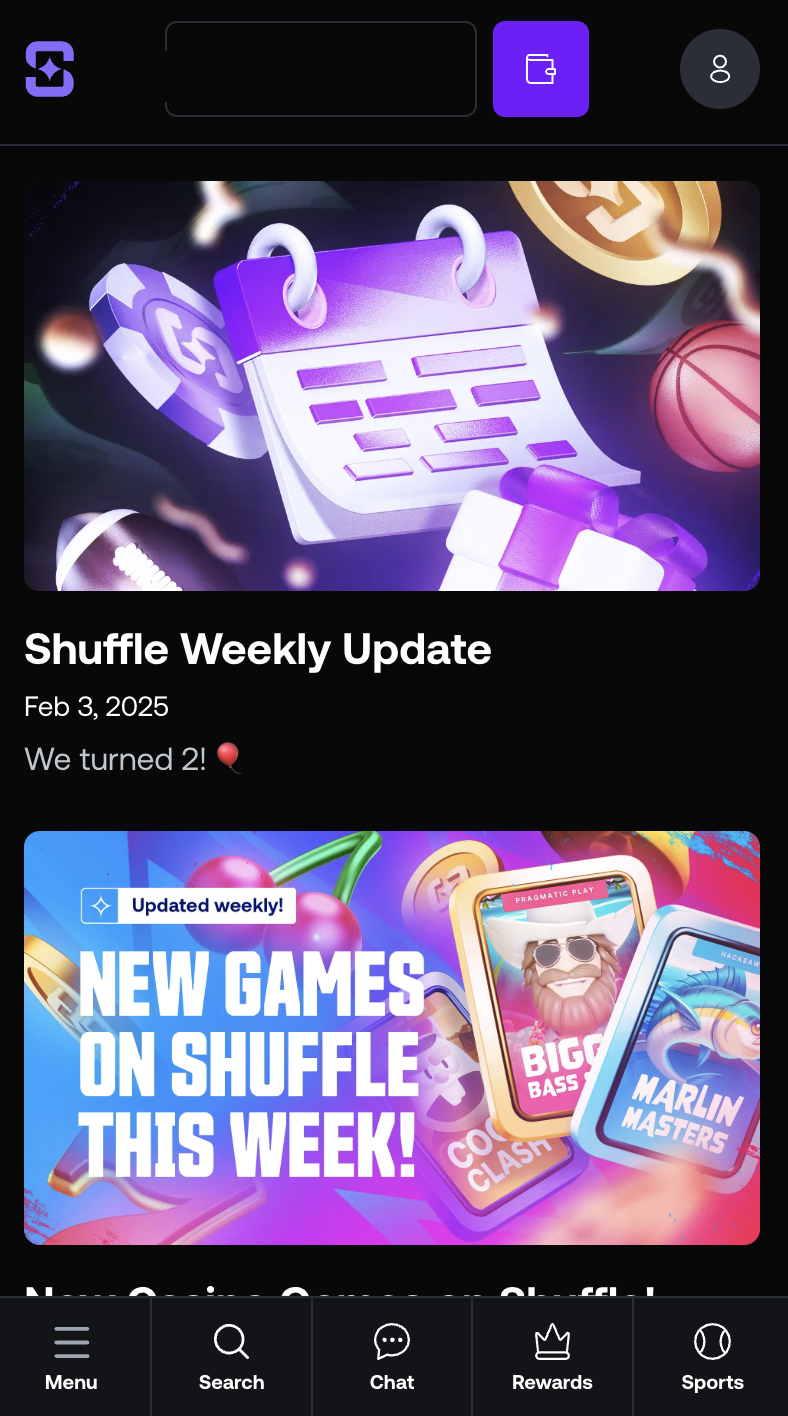The image size is (788, 1416).
Task: Go to Search in the bottom bar
Action: pos(231,1357)
